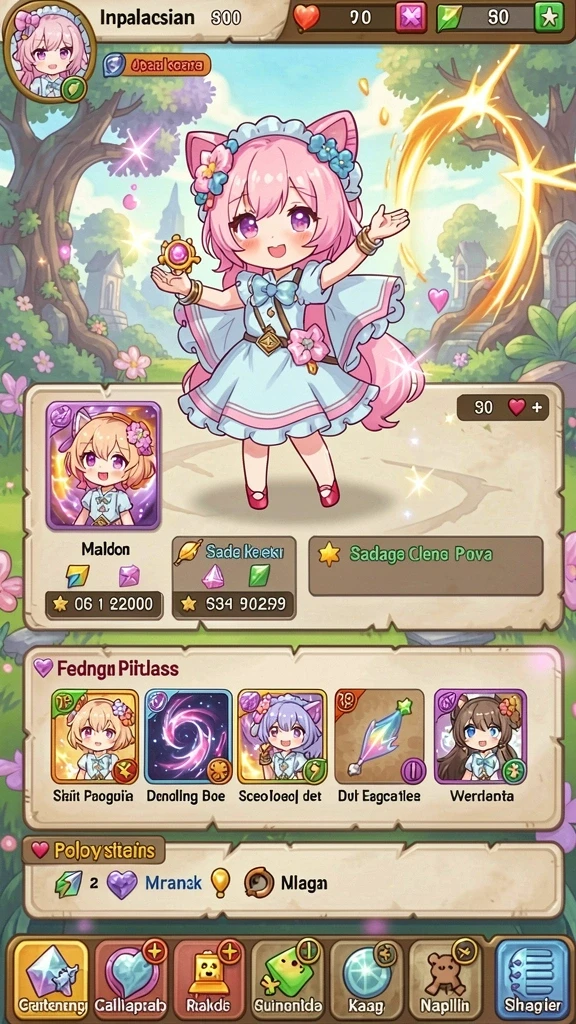The height and width of the screenshot is (1024, 576).
Task: Switch to the Shagier tab
Action: pyautogui.click(x=532, y=976)
